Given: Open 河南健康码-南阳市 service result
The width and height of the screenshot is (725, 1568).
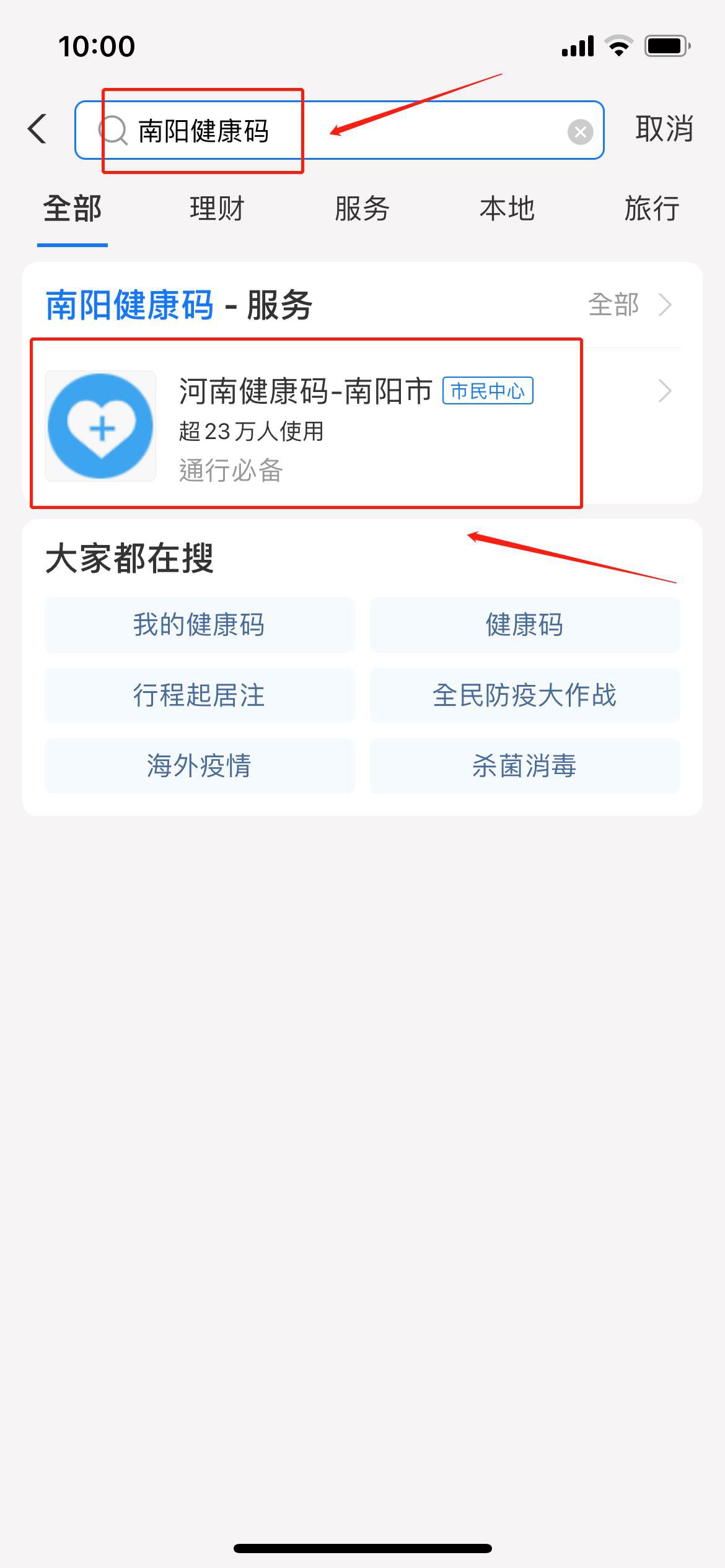Looking at the screenshot, I should 359,426.
